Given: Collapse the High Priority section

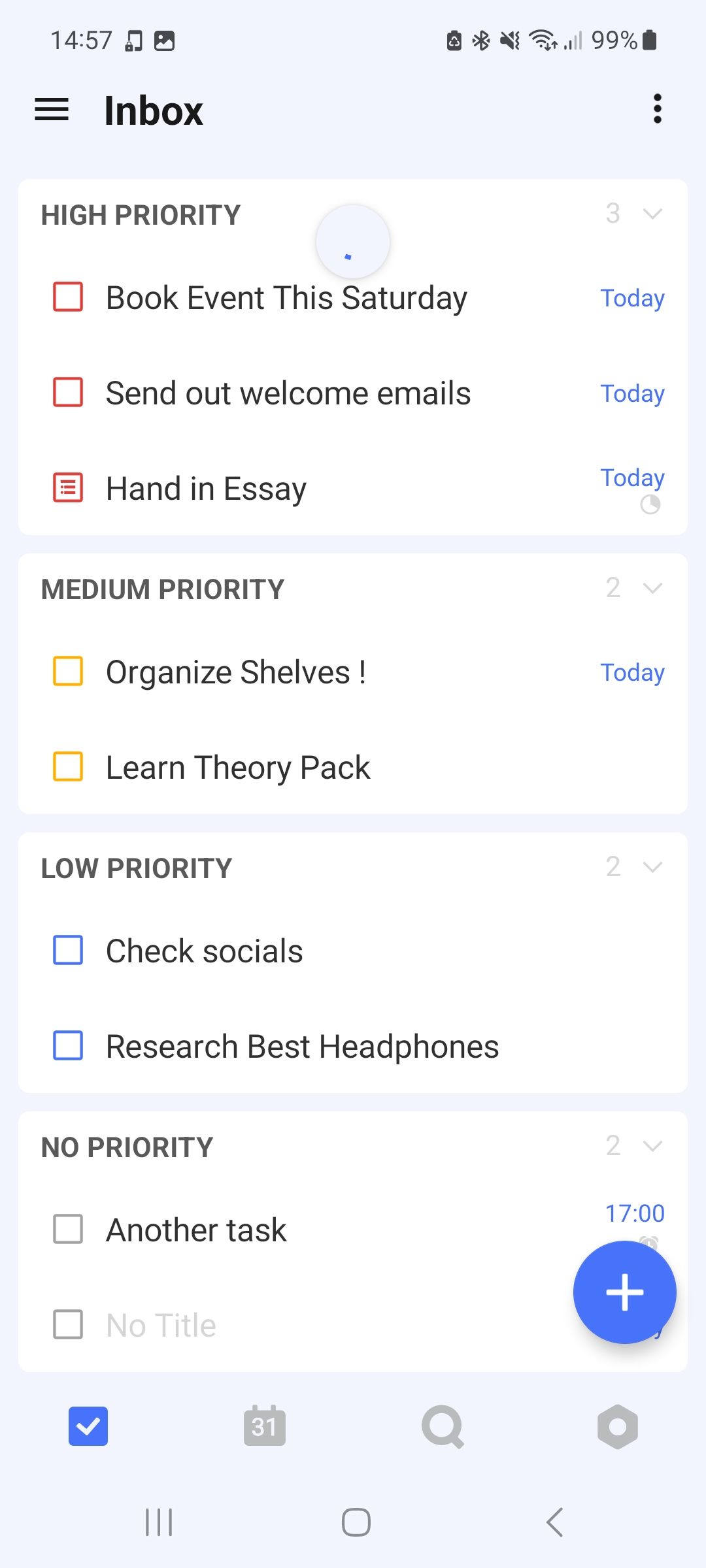Looking at the screenshot, I should 652,214.
